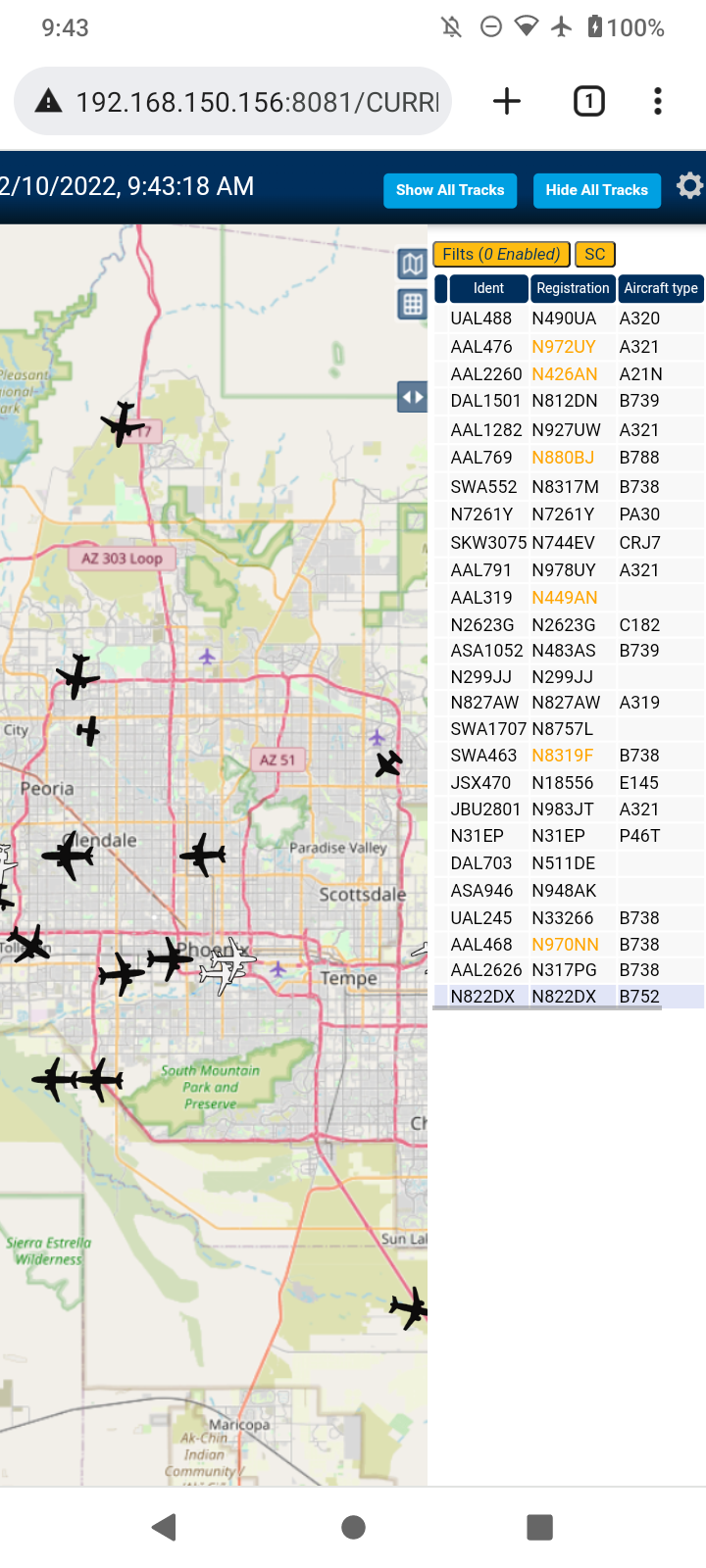Tap the Show All Tracks button

point(450,190)
